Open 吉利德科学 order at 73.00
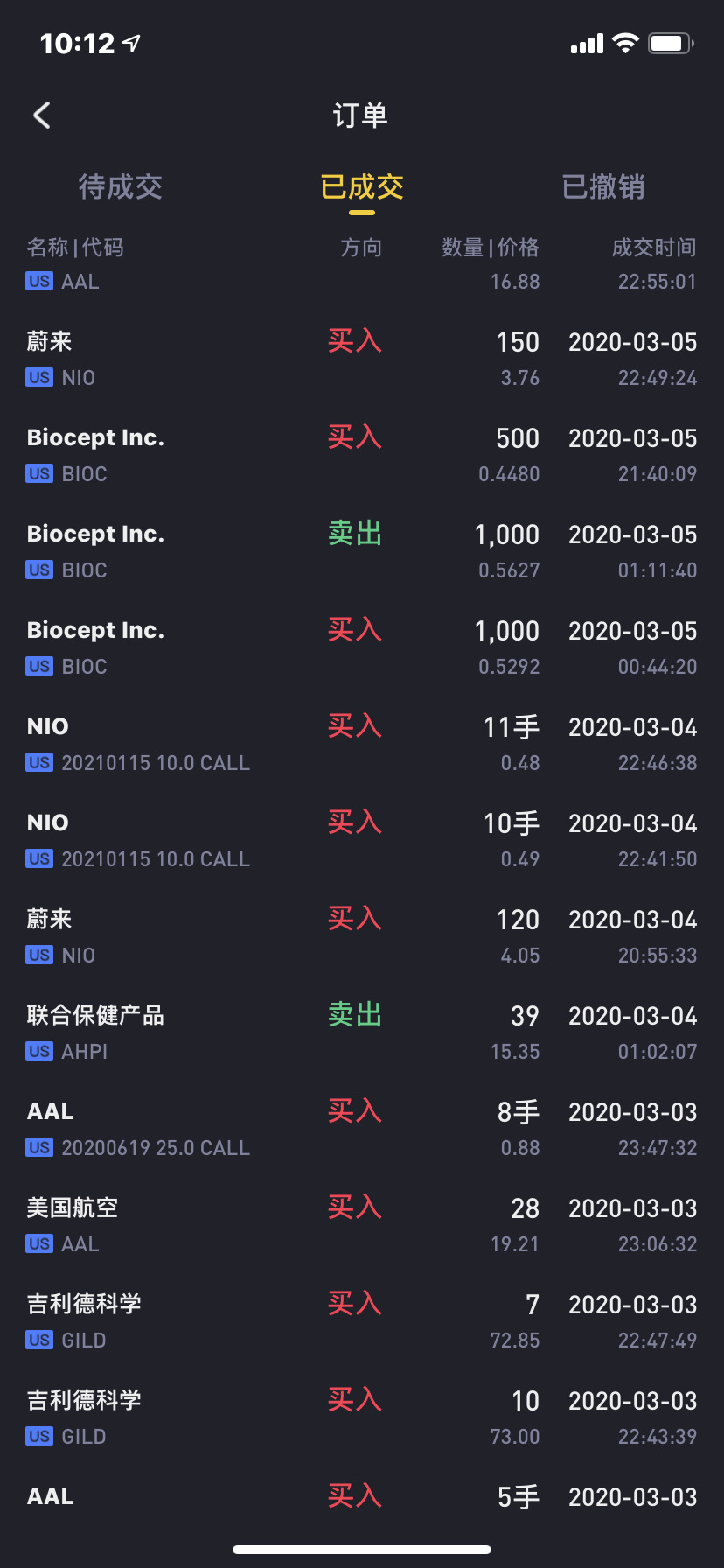This screenshot has height=1568, width=724. 362,1417
